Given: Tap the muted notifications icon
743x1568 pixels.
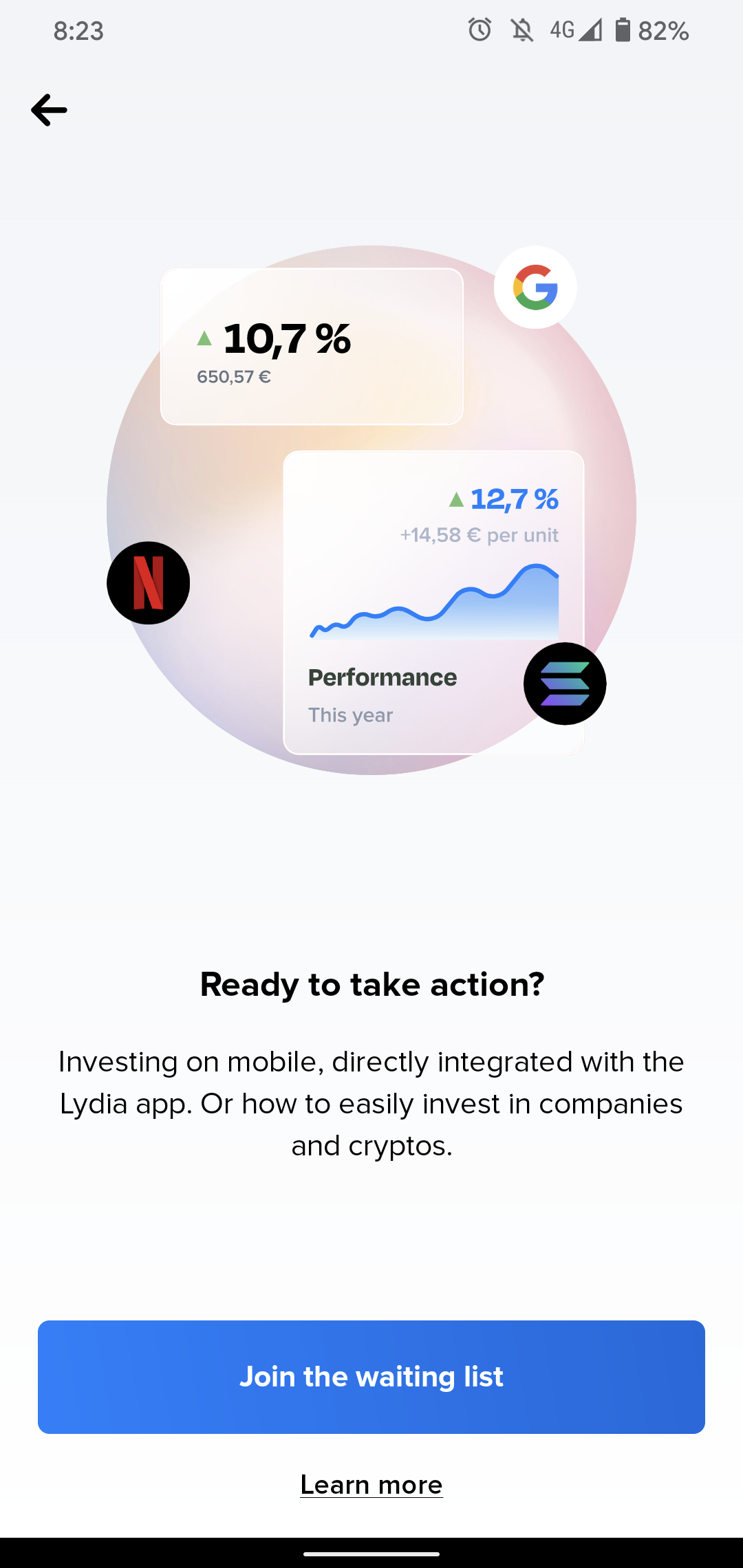Looking at the screenshot, I should click(522, 30).
